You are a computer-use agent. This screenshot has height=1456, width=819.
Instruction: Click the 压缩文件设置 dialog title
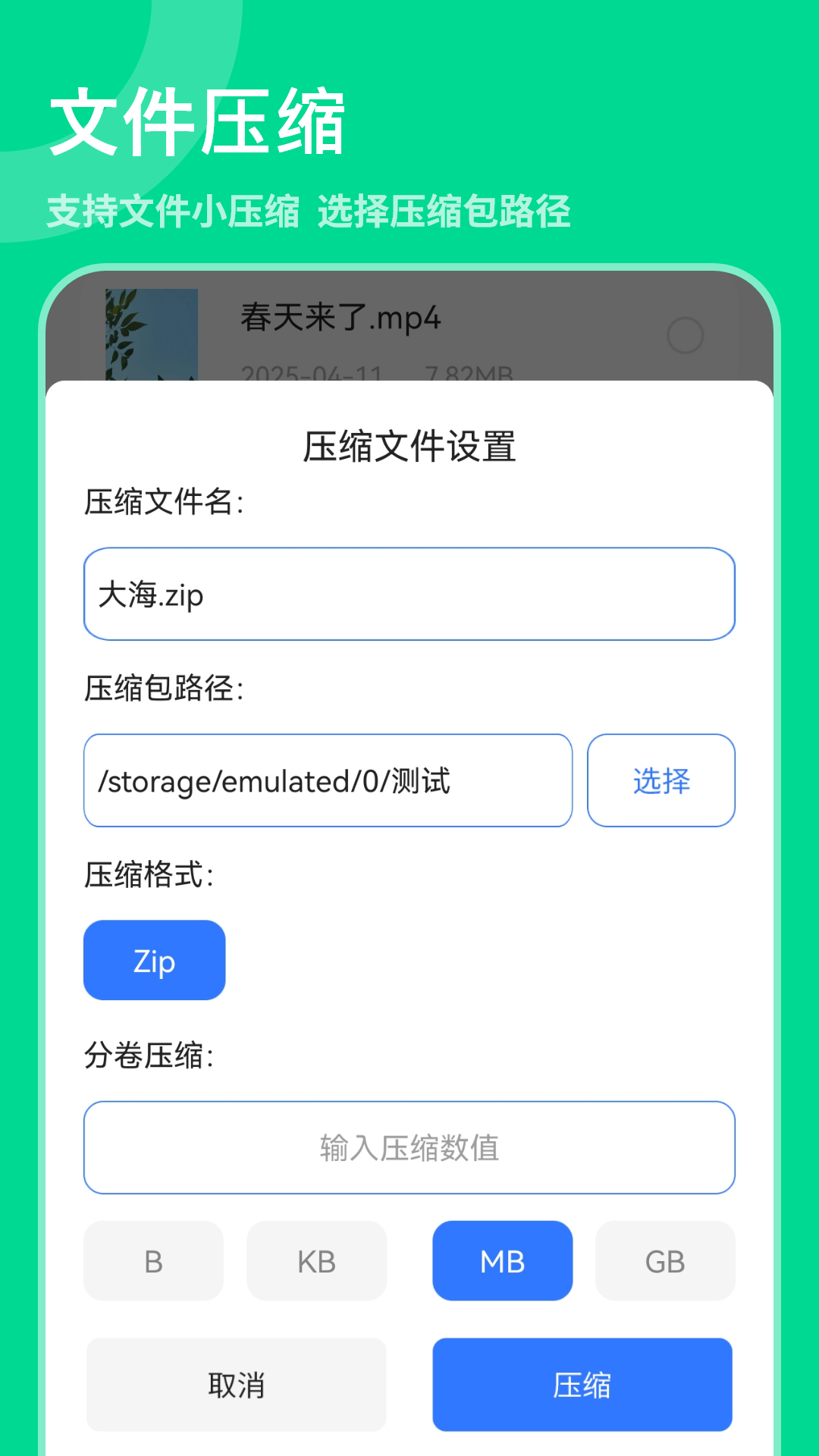click(409, 446)
